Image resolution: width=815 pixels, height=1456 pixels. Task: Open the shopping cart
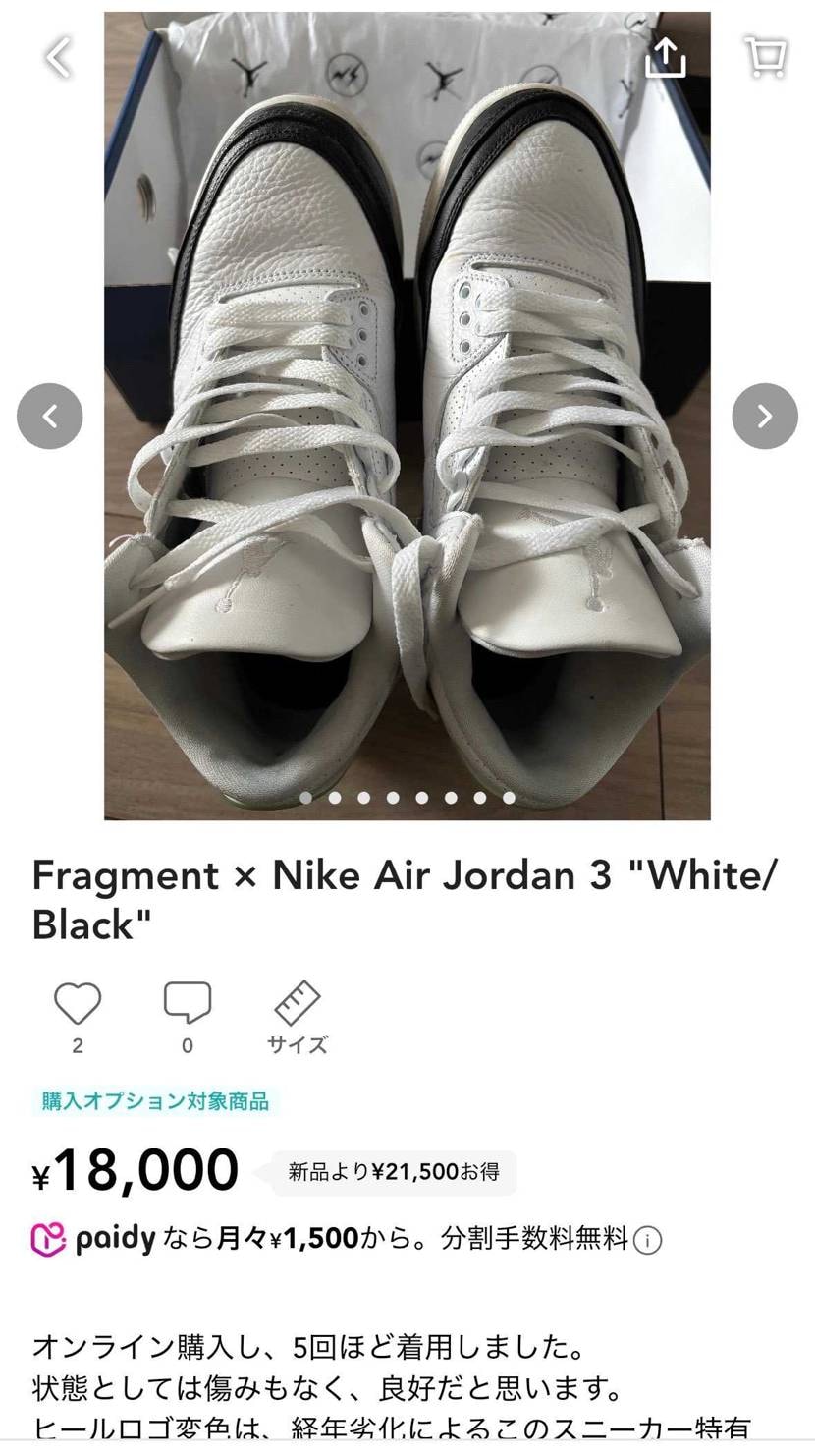764,56
